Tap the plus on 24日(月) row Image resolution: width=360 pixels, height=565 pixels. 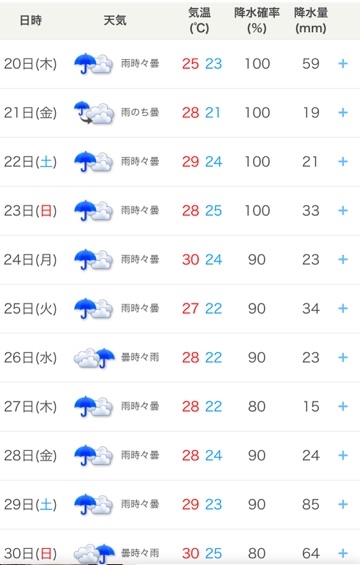point(343,259)
